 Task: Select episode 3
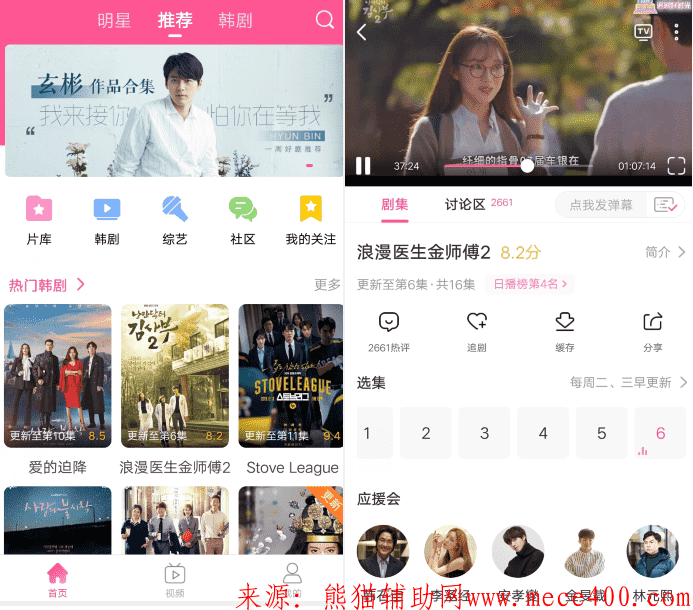pos(484,433)
